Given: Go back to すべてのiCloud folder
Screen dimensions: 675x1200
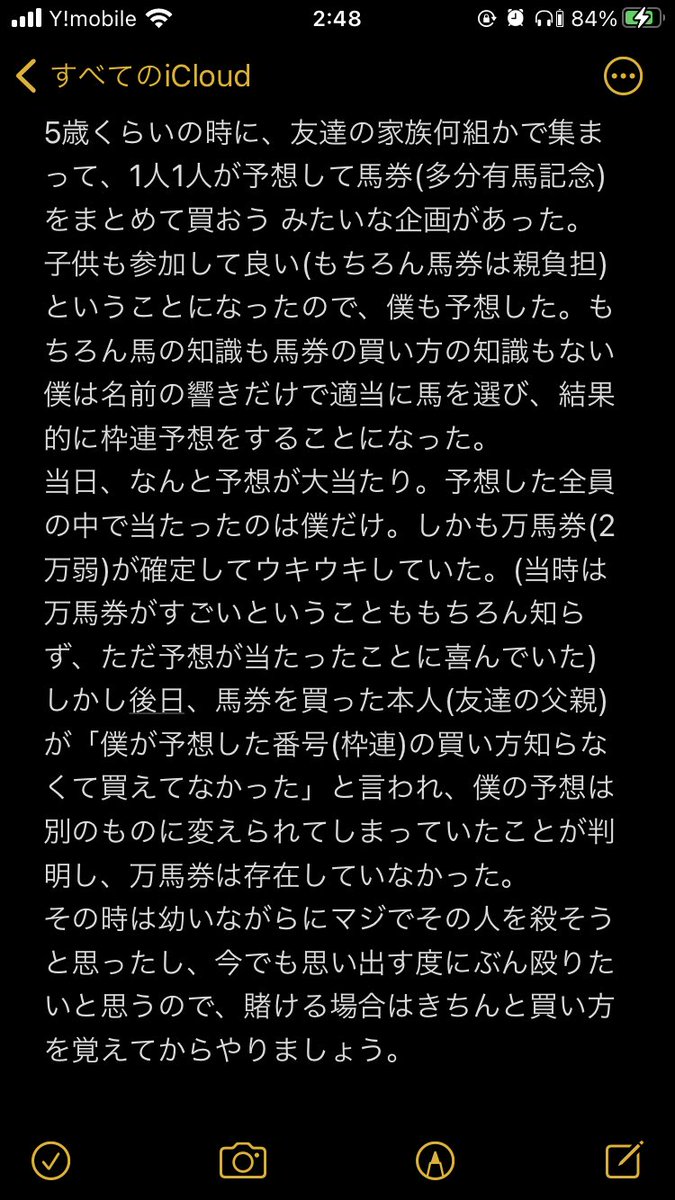Looking at the screenshot, I should coord(135,76).
